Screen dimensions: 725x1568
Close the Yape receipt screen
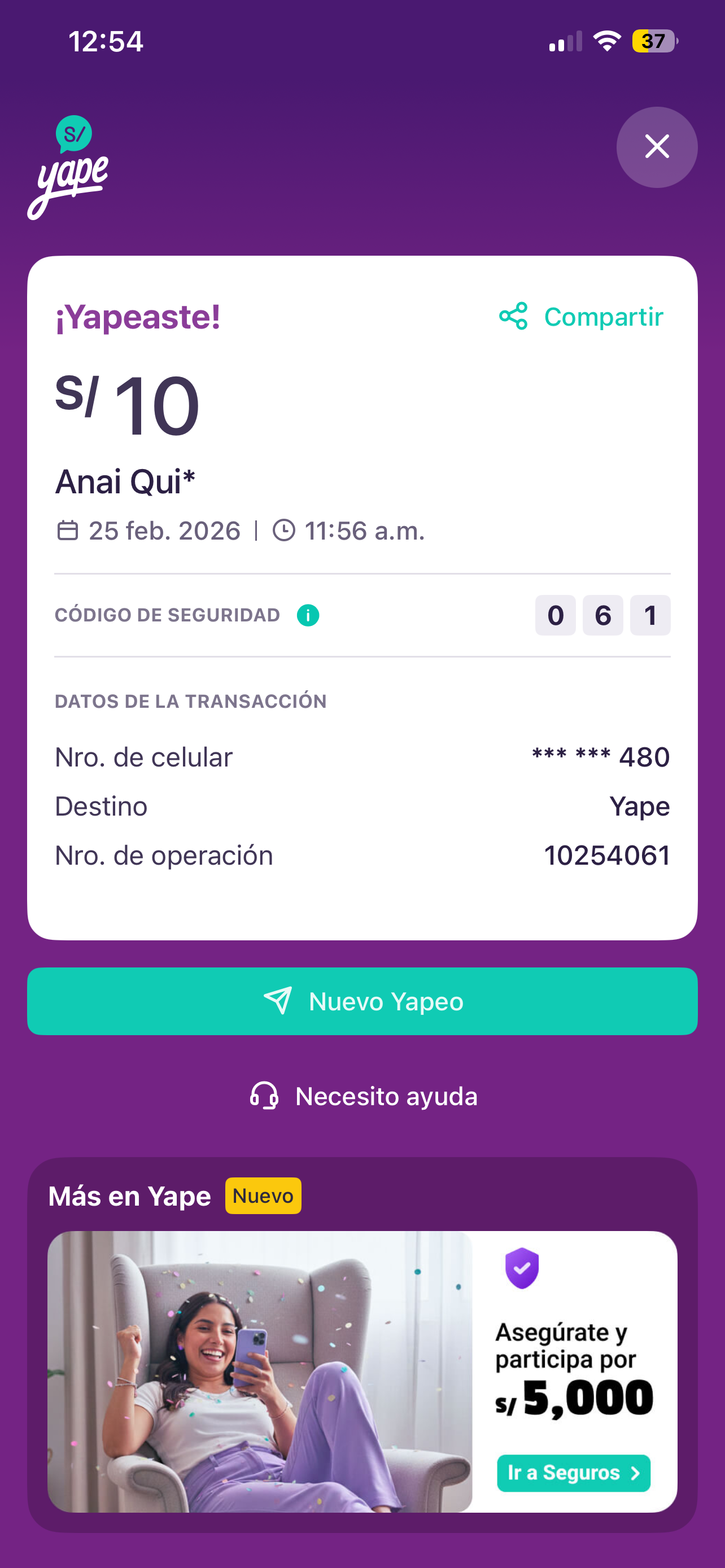(656, 147)
